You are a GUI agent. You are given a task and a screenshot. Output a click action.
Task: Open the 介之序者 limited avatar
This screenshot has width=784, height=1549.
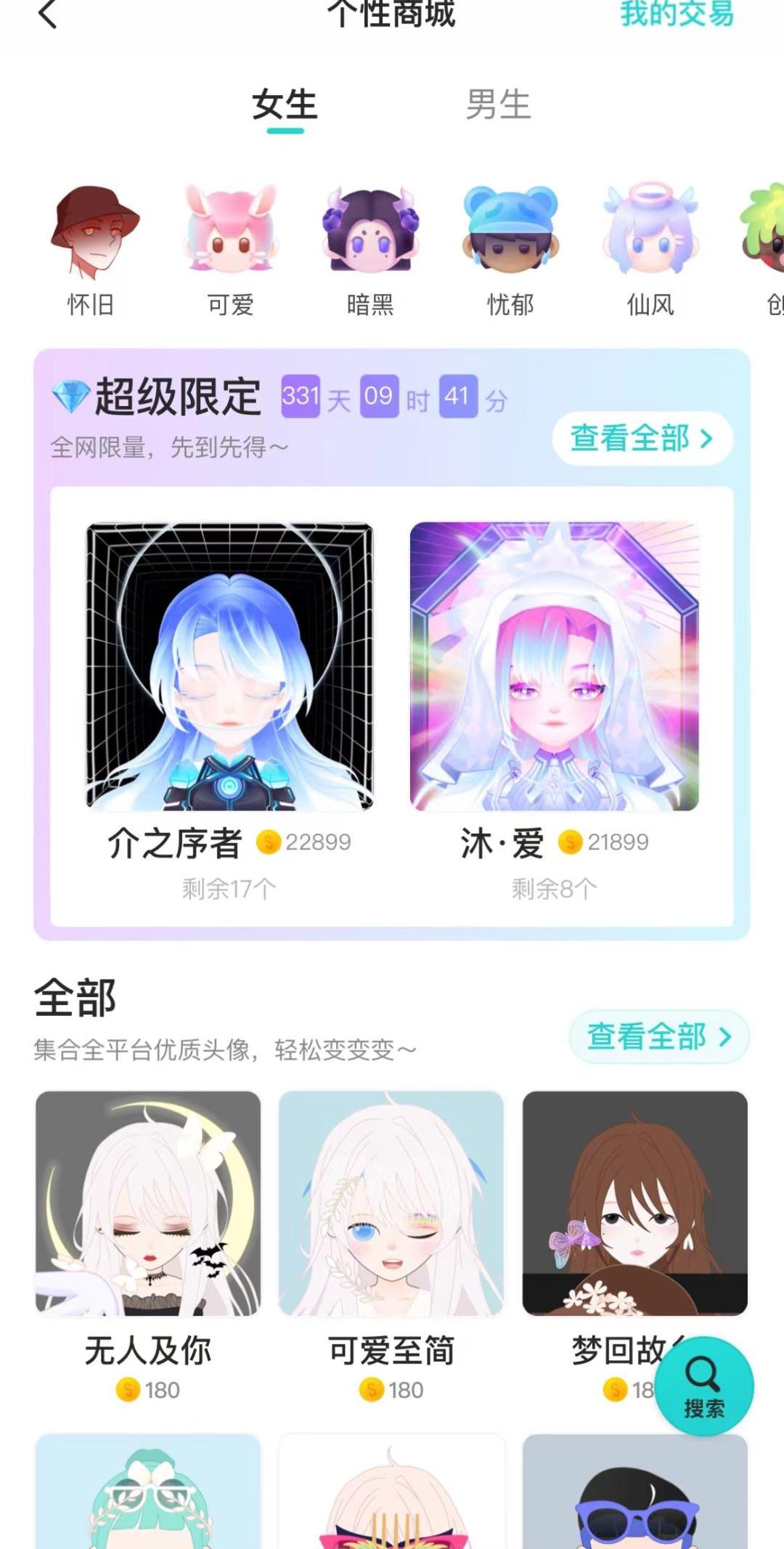pyautogui.click(x=229, y=667)
